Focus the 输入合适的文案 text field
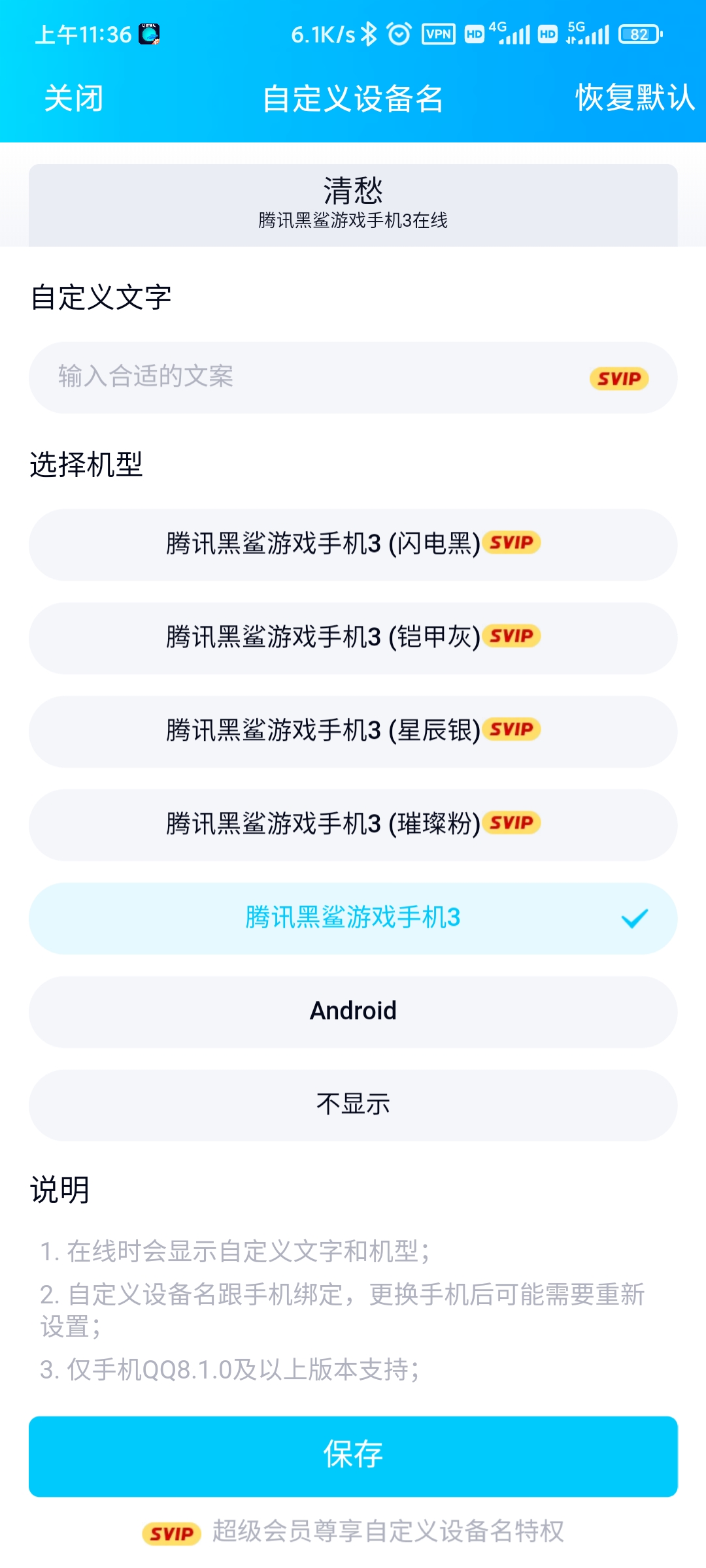This screenshot has width=706, height=1568. [x=314, y=377]
